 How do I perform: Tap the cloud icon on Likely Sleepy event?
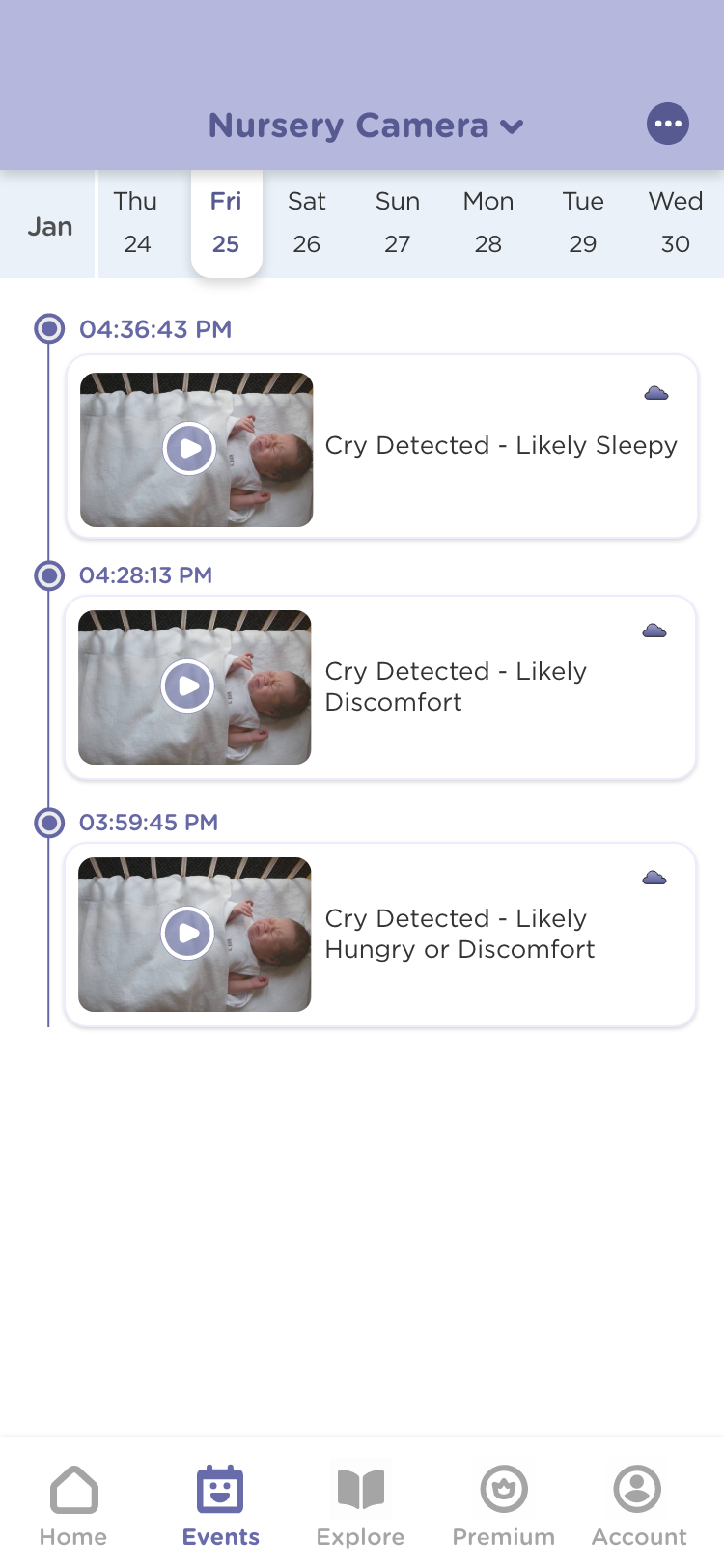tap(656, 393)
